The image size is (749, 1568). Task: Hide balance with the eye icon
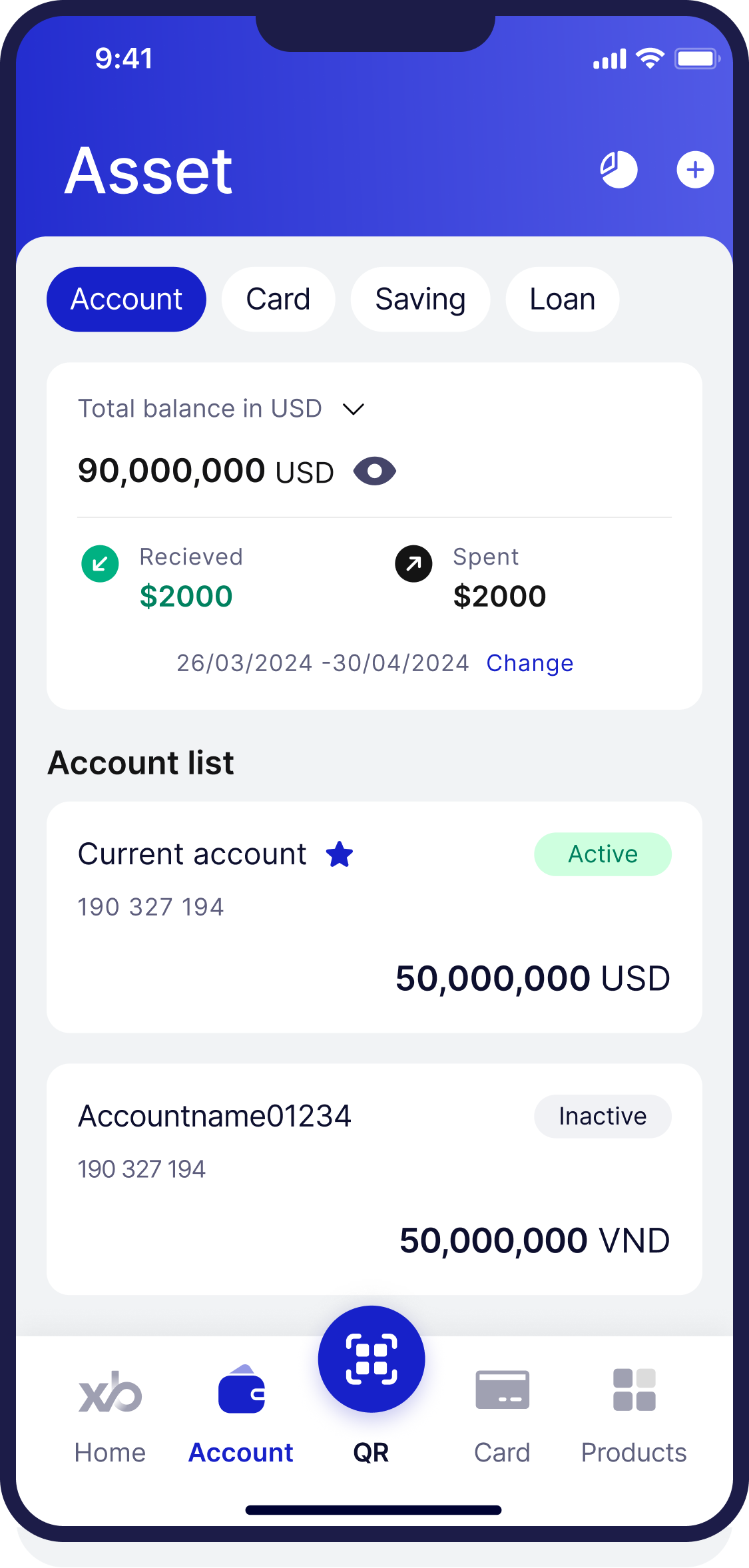tap(375, 471)
